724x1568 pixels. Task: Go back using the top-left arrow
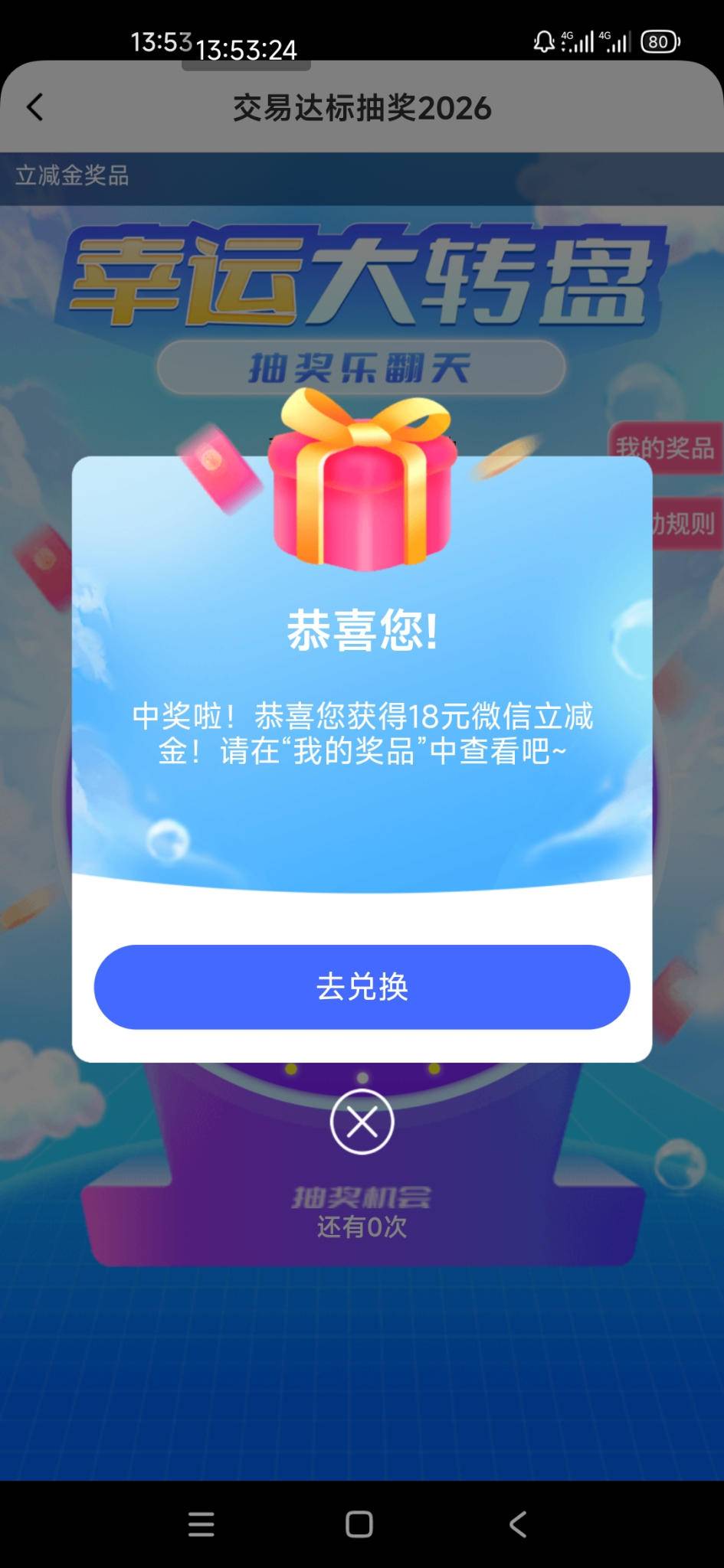point(35,107)
